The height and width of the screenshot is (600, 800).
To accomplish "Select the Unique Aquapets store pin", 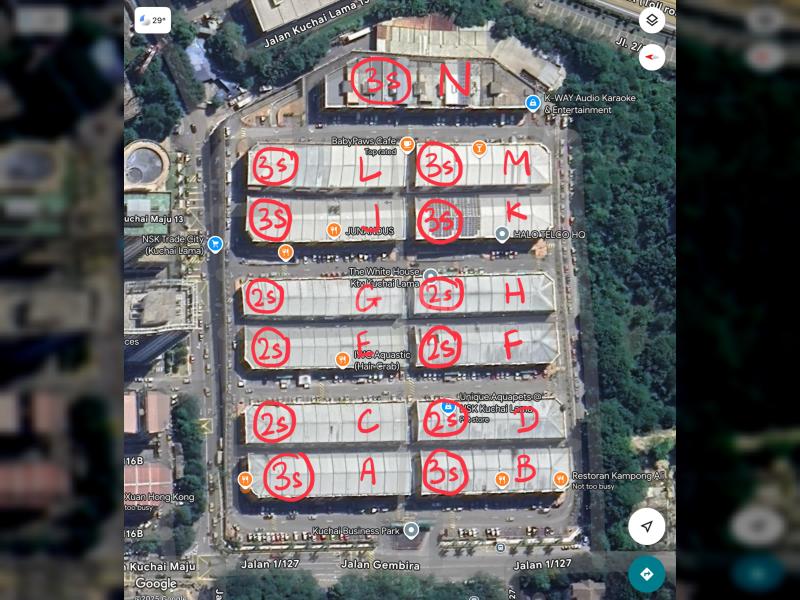I will (448, 408).
